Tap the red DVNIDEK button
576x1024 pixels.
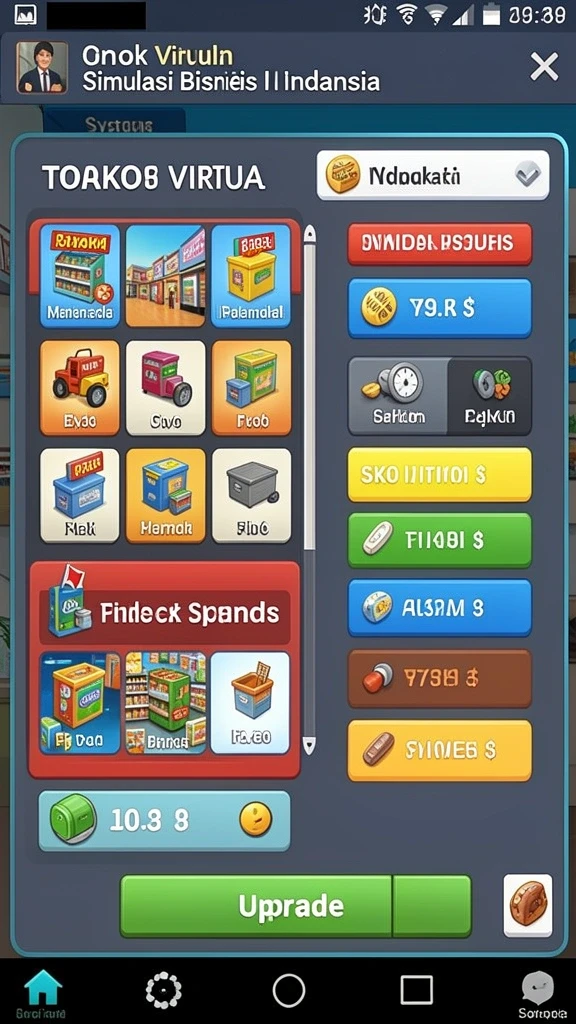440,244
